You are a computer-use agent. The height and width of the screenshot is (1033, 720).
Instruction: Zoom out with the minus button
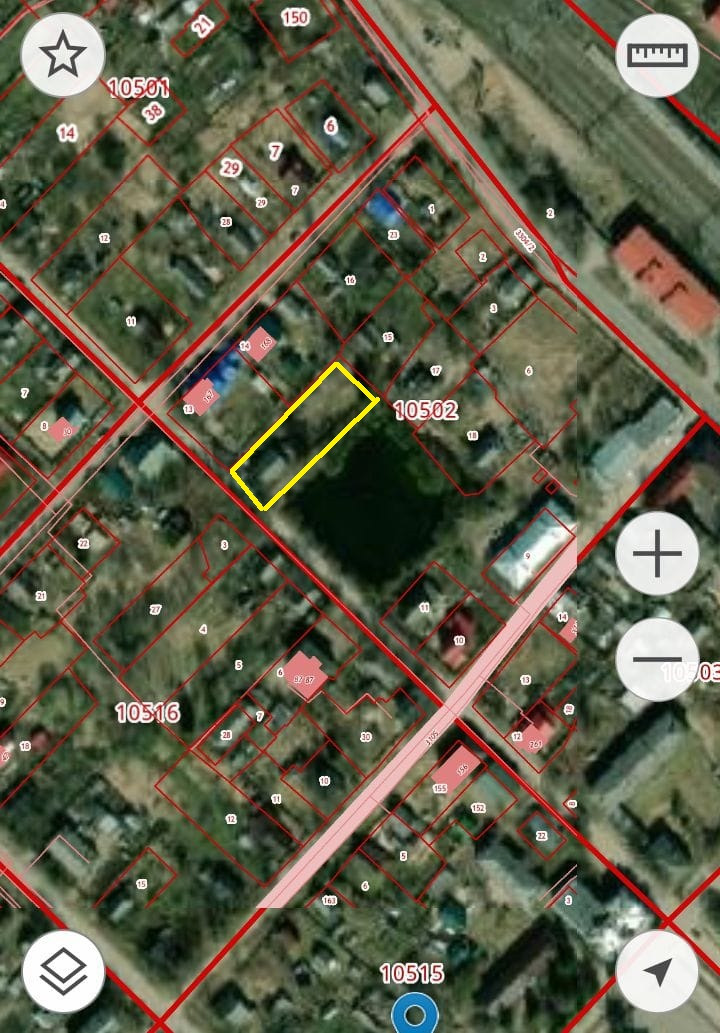(x=657, y=659)
